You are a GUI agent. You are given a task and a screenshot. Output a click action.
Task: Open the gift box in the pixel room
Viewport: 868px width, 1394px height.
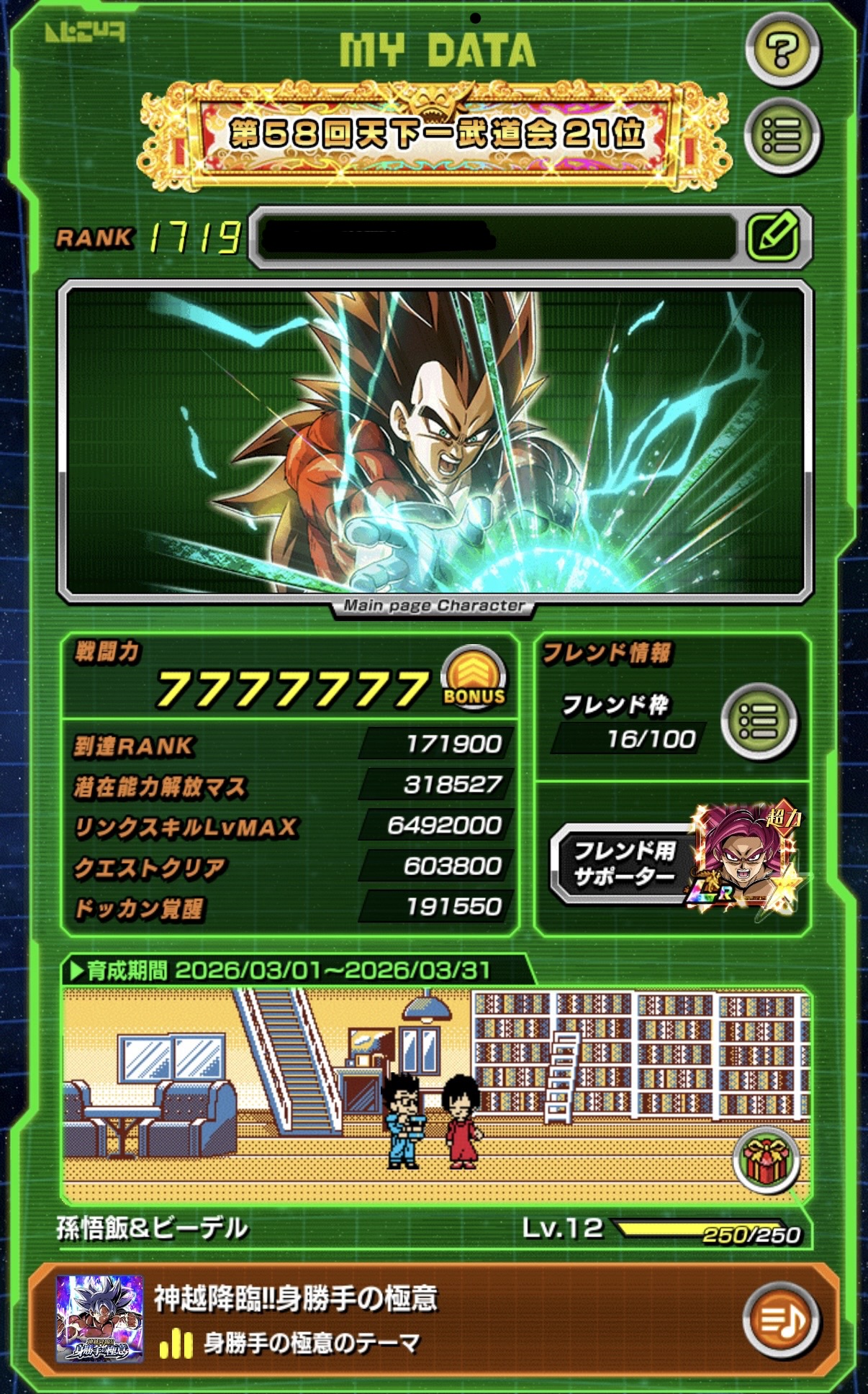point(766,1159)
